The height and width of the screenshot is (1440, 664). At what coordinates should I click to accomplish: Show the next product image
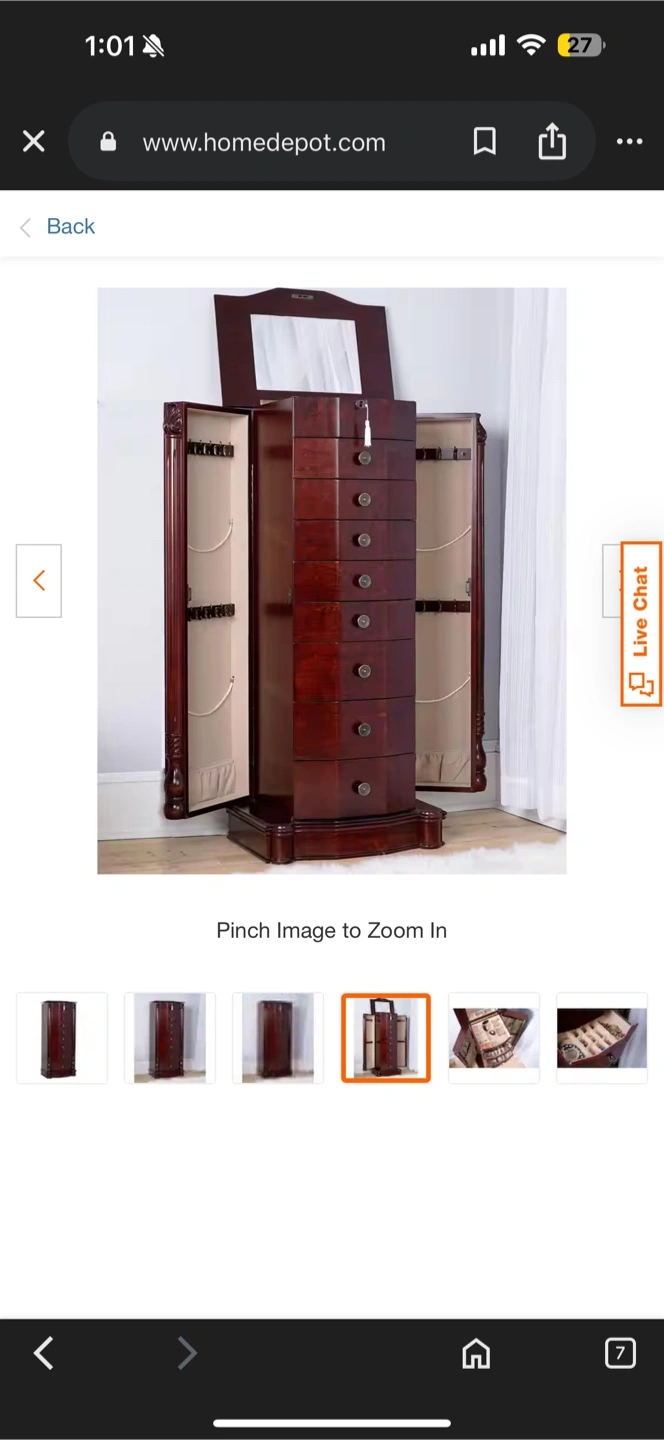(611, 580)
